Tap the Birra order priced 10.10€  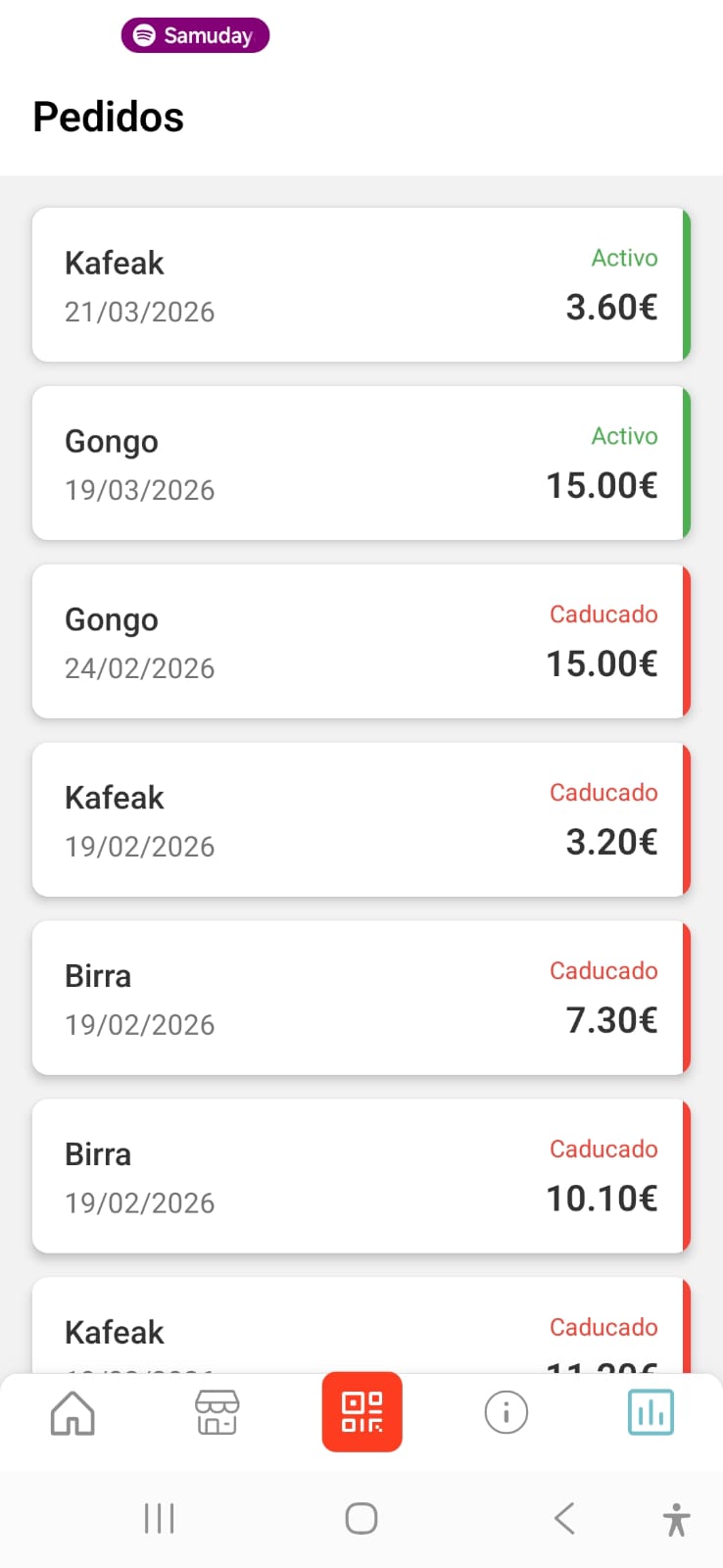pyautogui.click(x=361, y=1176)
